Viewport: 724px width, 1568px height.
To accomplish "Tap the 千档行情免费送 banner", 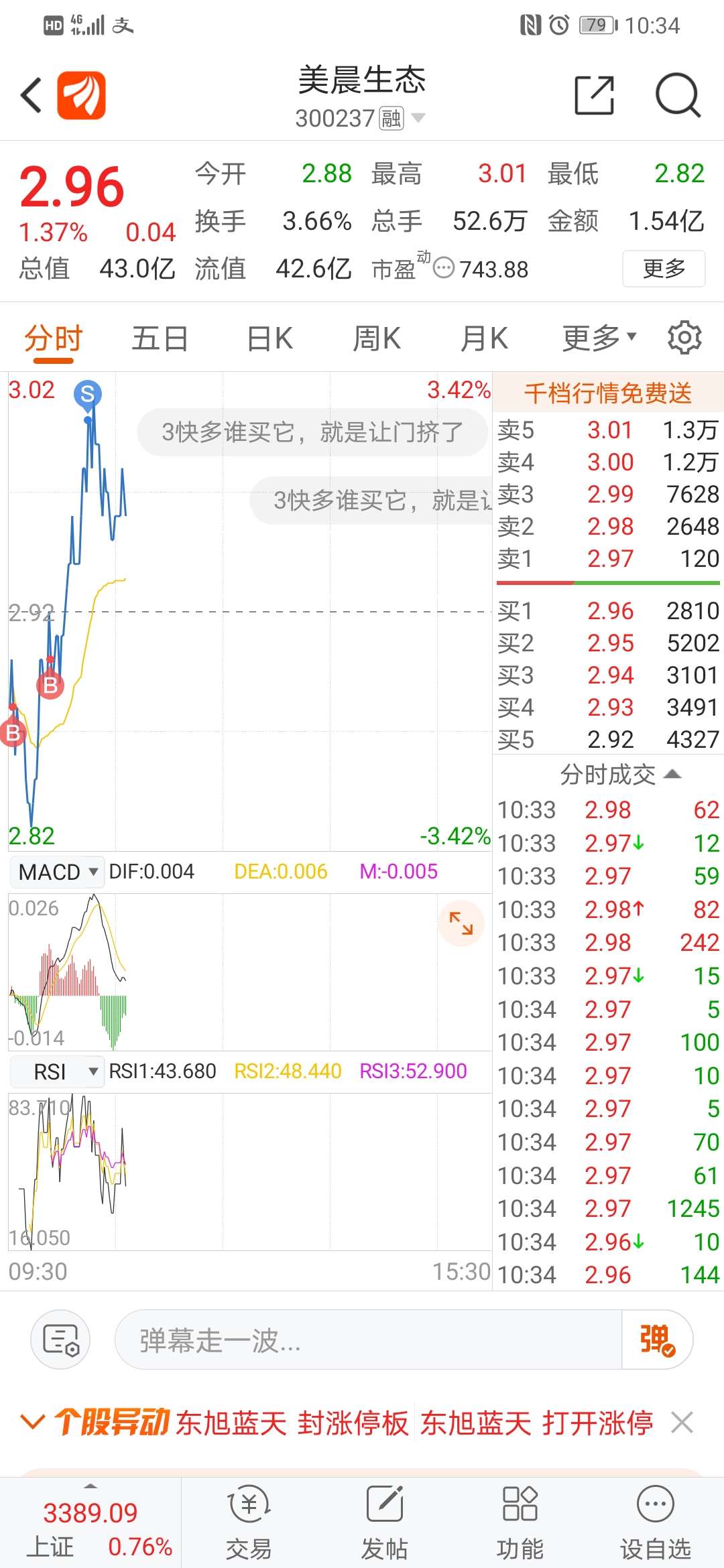I will (607, 393).
